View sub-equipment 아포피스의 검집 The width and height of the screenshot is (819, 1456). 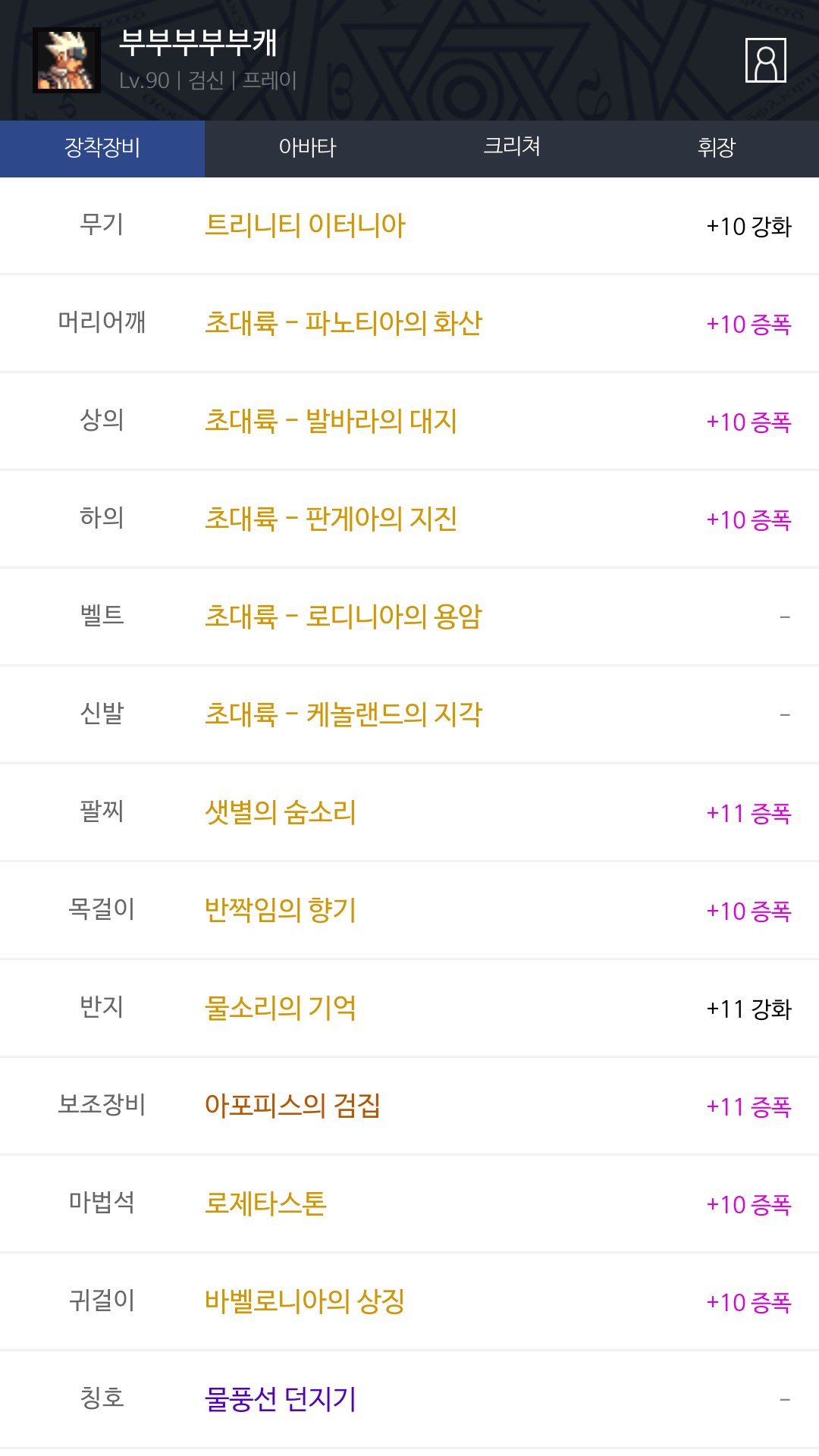click(293, 1106)
